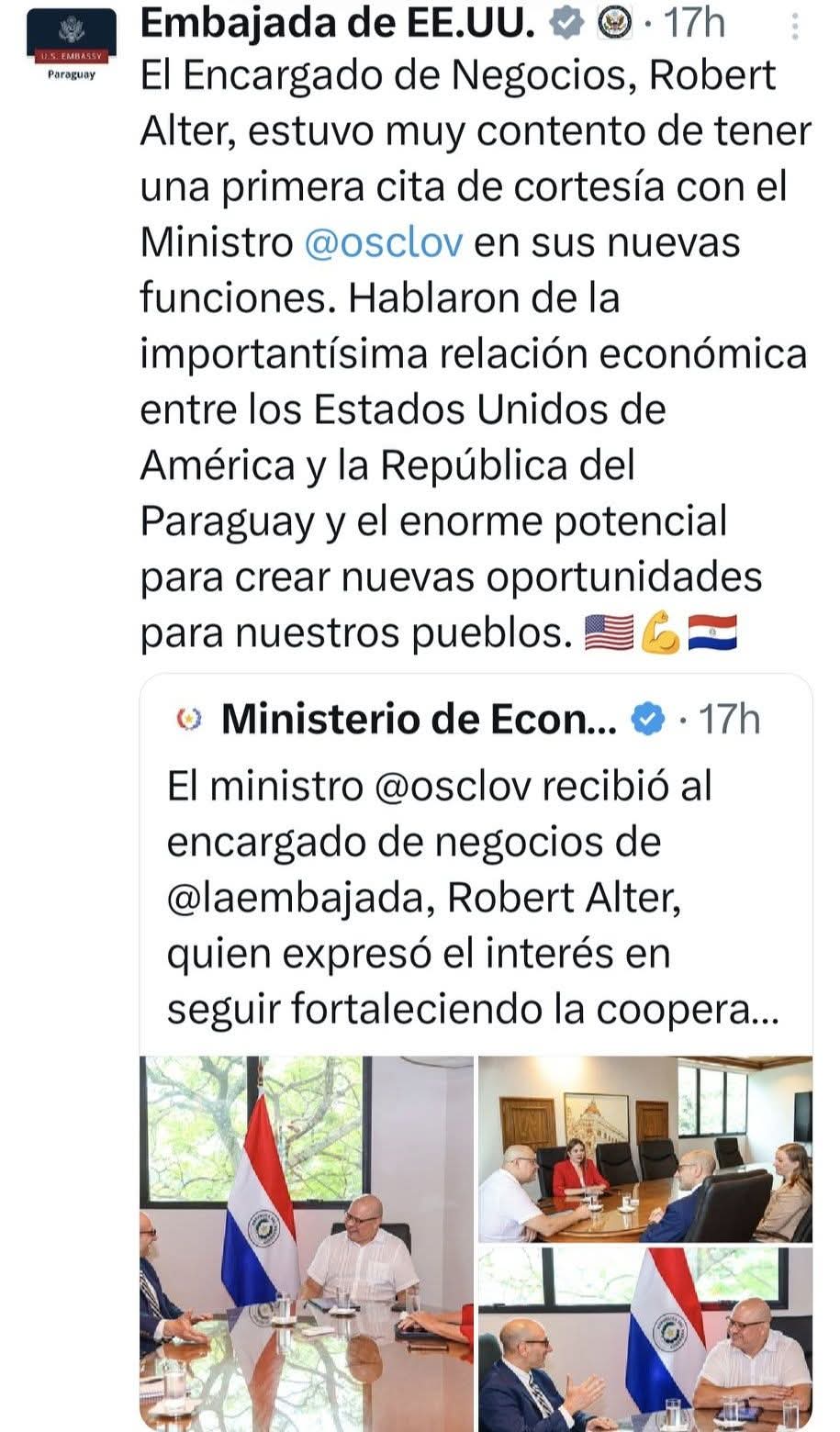The width and height of the screenshot is (840, 1432).
Task: Open the @osclov mention in the embassy tweet
Action: coord(383,242)
